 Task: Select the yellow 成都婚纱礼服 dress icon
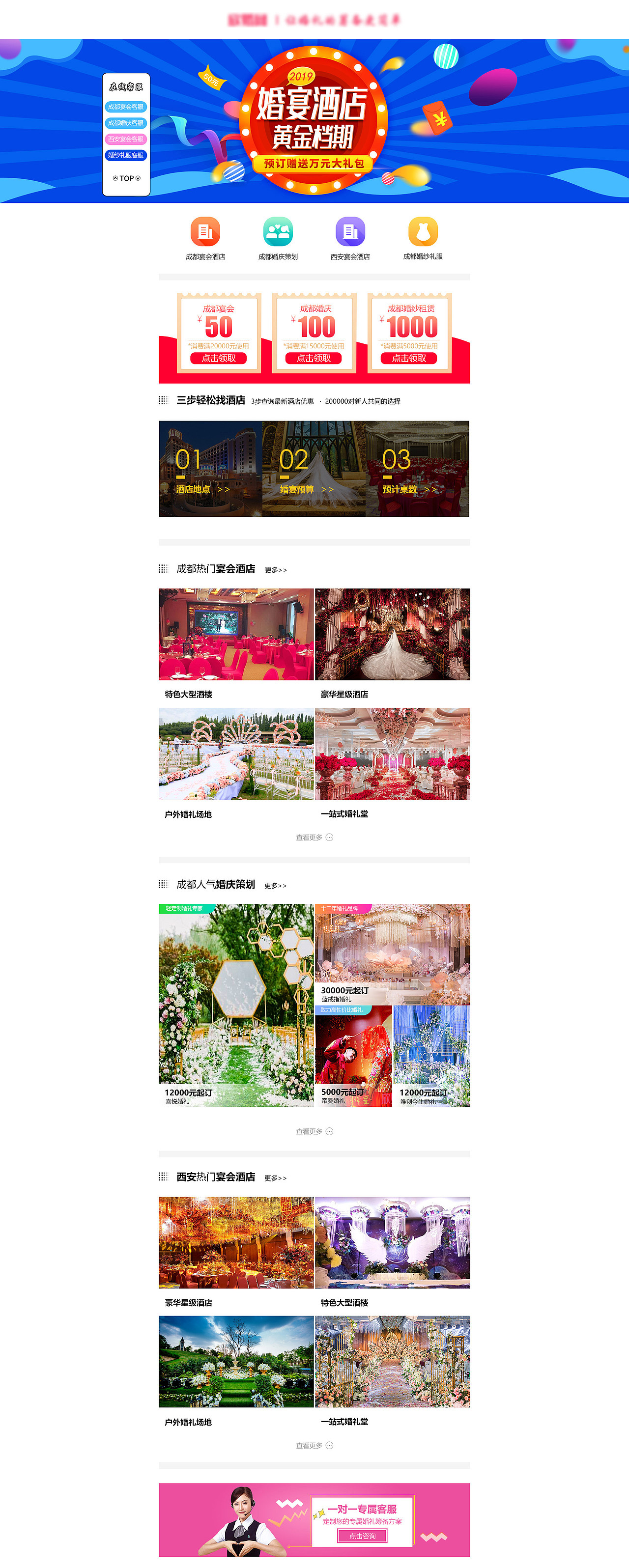pyautogui.click(x=424, y=231)
